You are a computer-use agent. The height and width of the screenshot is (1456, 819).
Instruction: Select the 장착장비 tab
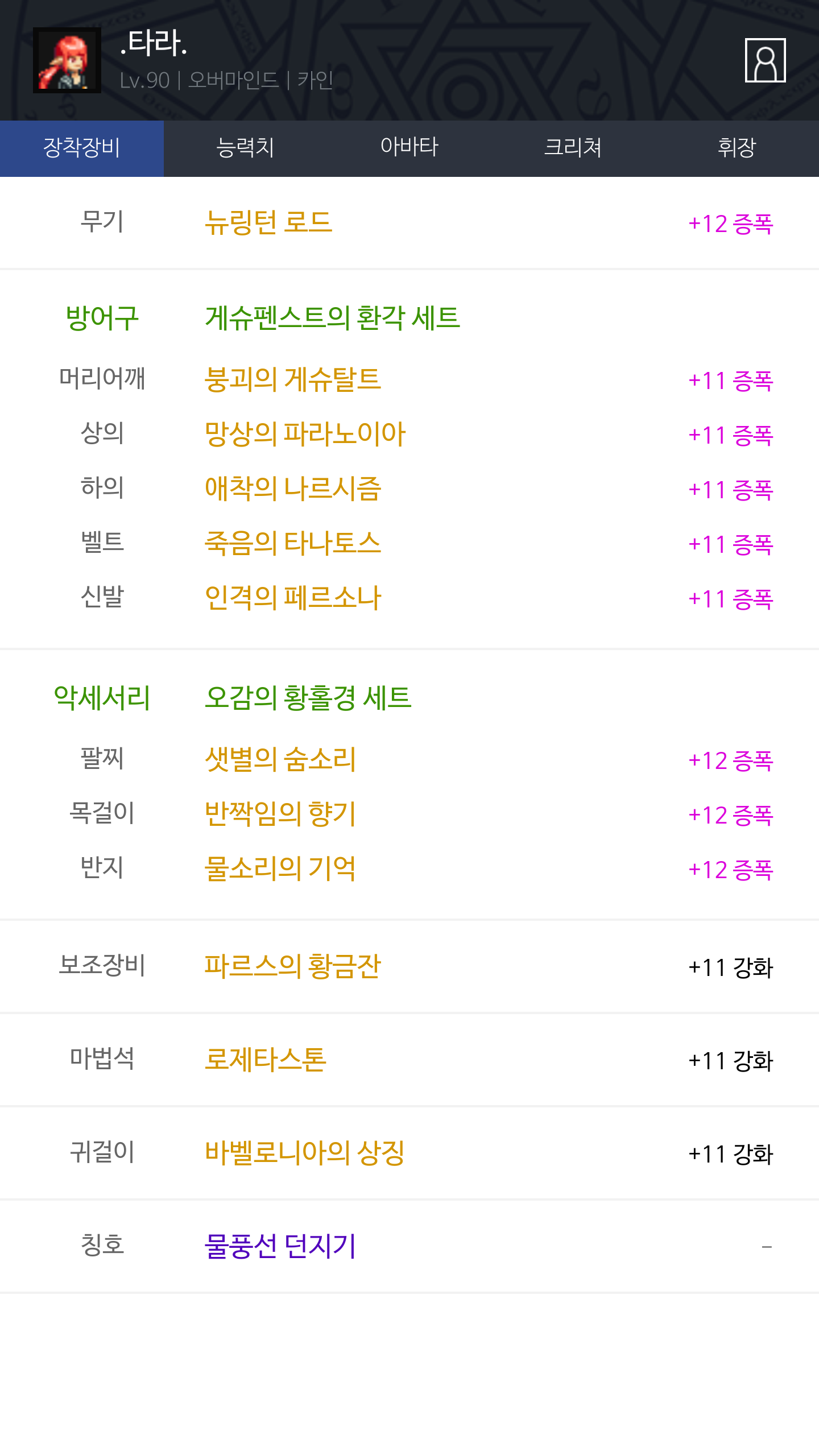click(x=82, y=148)
